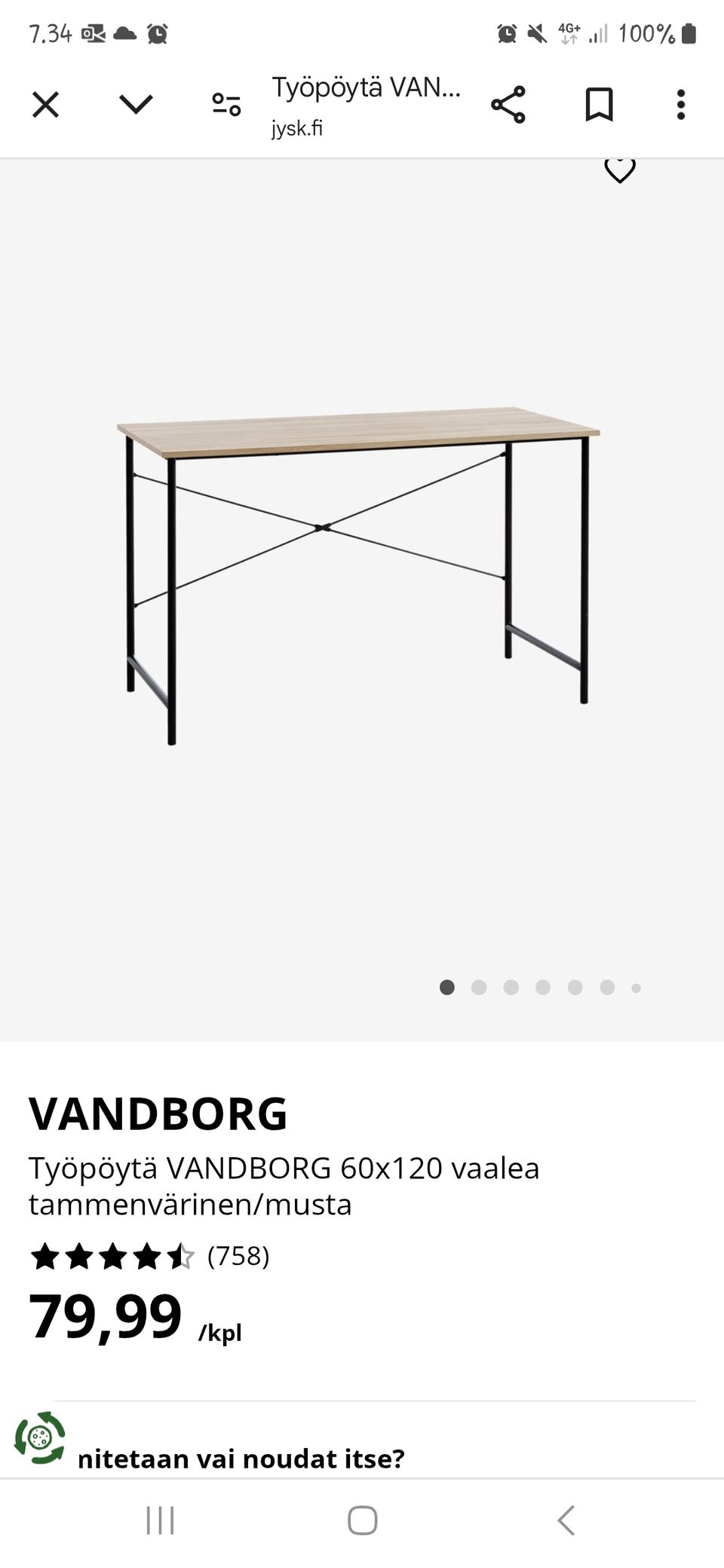Screen dimensions: 724x1568
Task: Open site settings for jysk.fi
Action: 226,105
